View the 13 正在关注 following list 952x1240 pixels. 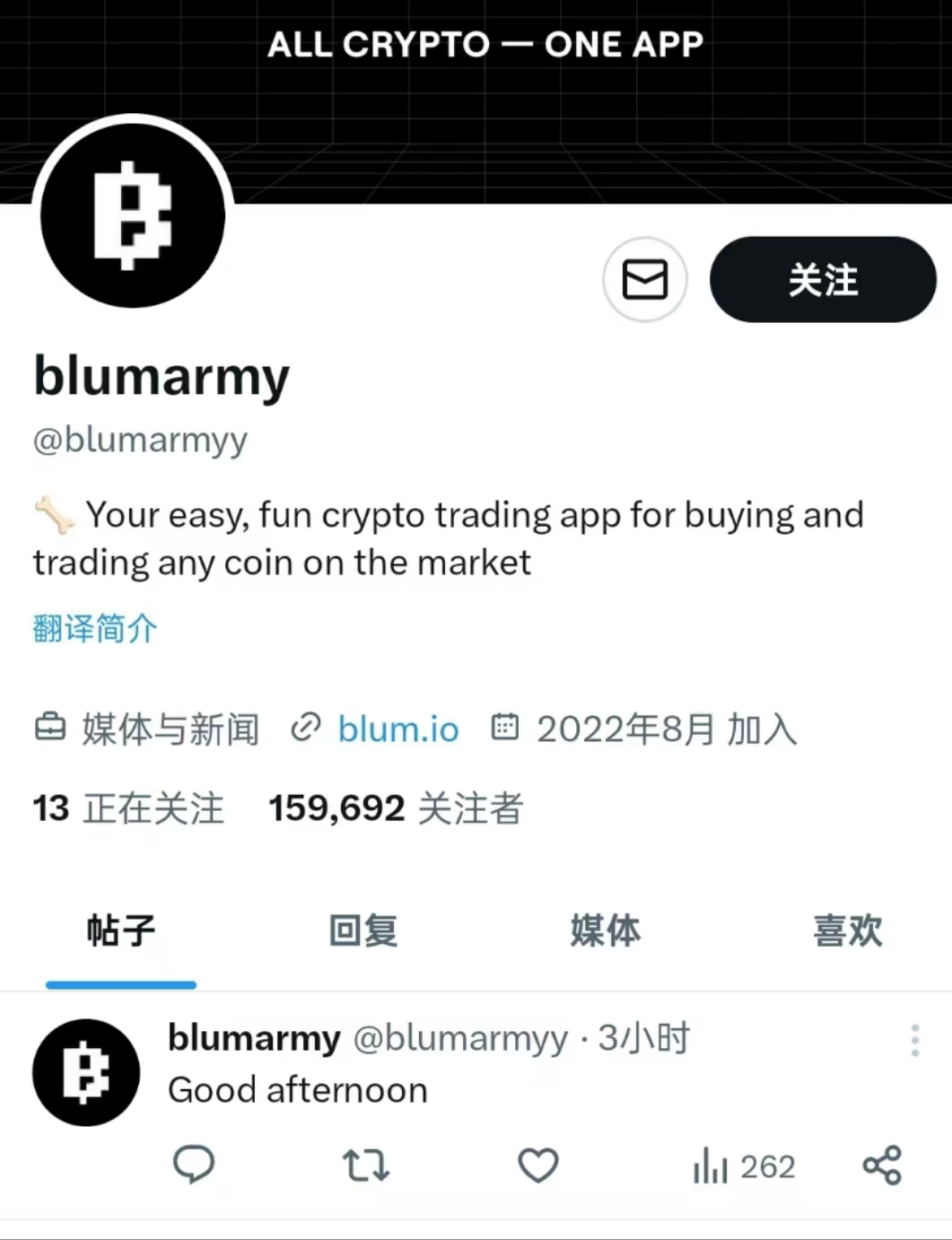pos(128,808)
